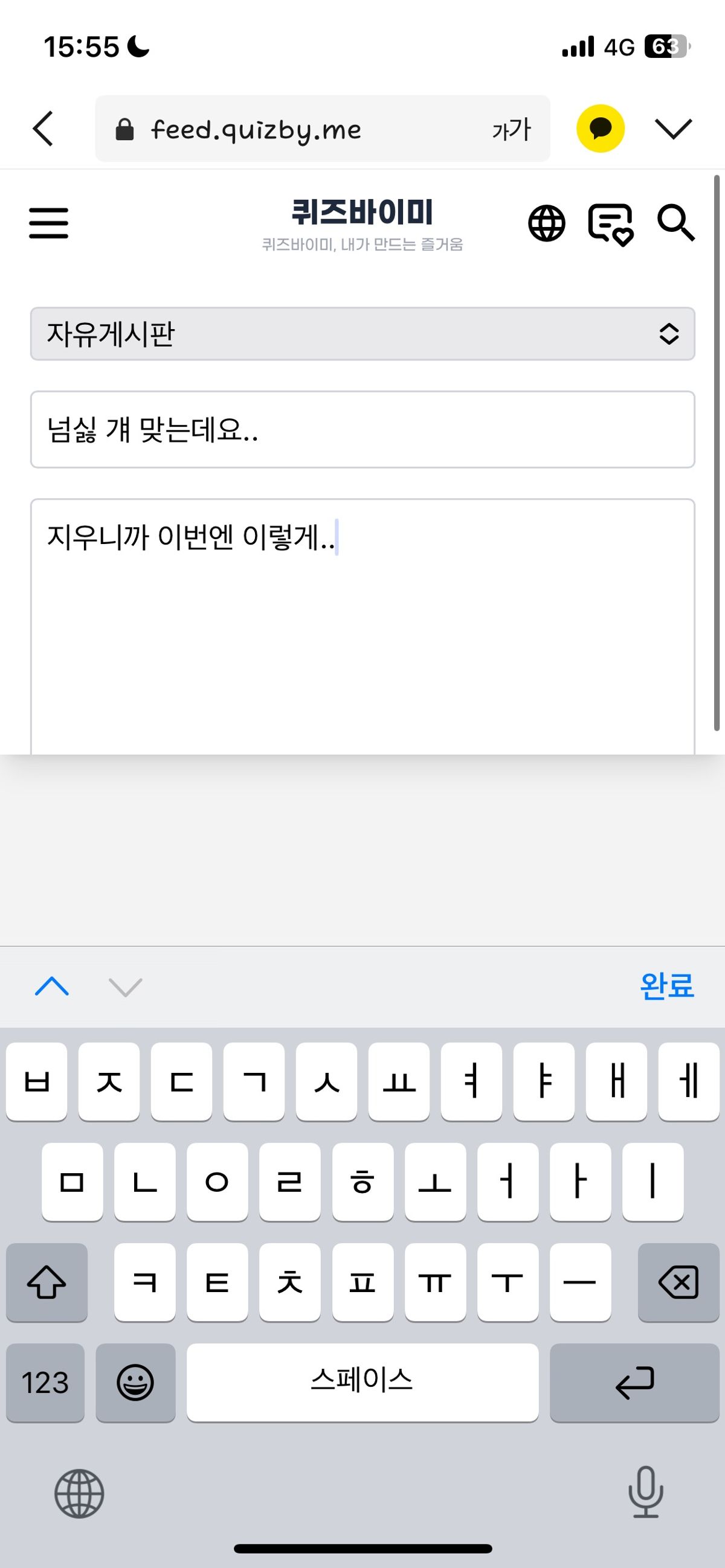Edit the post title field 넘싫 걔 맞는데요..
This screenshot has width=725, height=1568.
coord(362,430)
